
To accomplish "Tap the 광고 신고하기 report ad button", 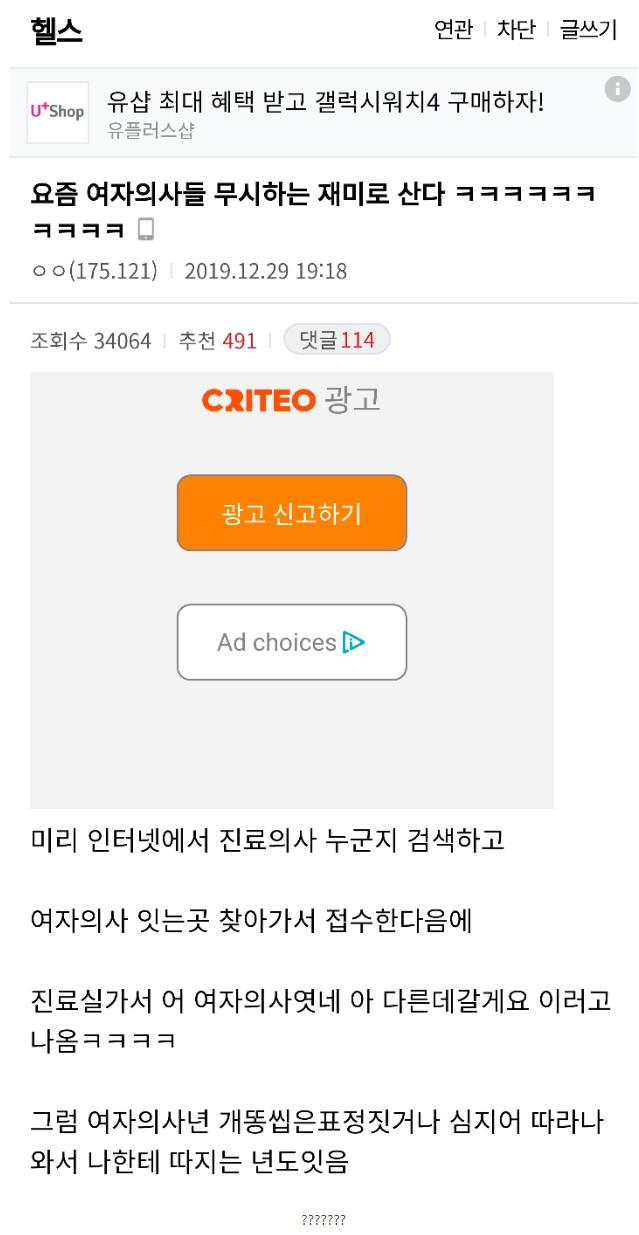I will point(292,513).
